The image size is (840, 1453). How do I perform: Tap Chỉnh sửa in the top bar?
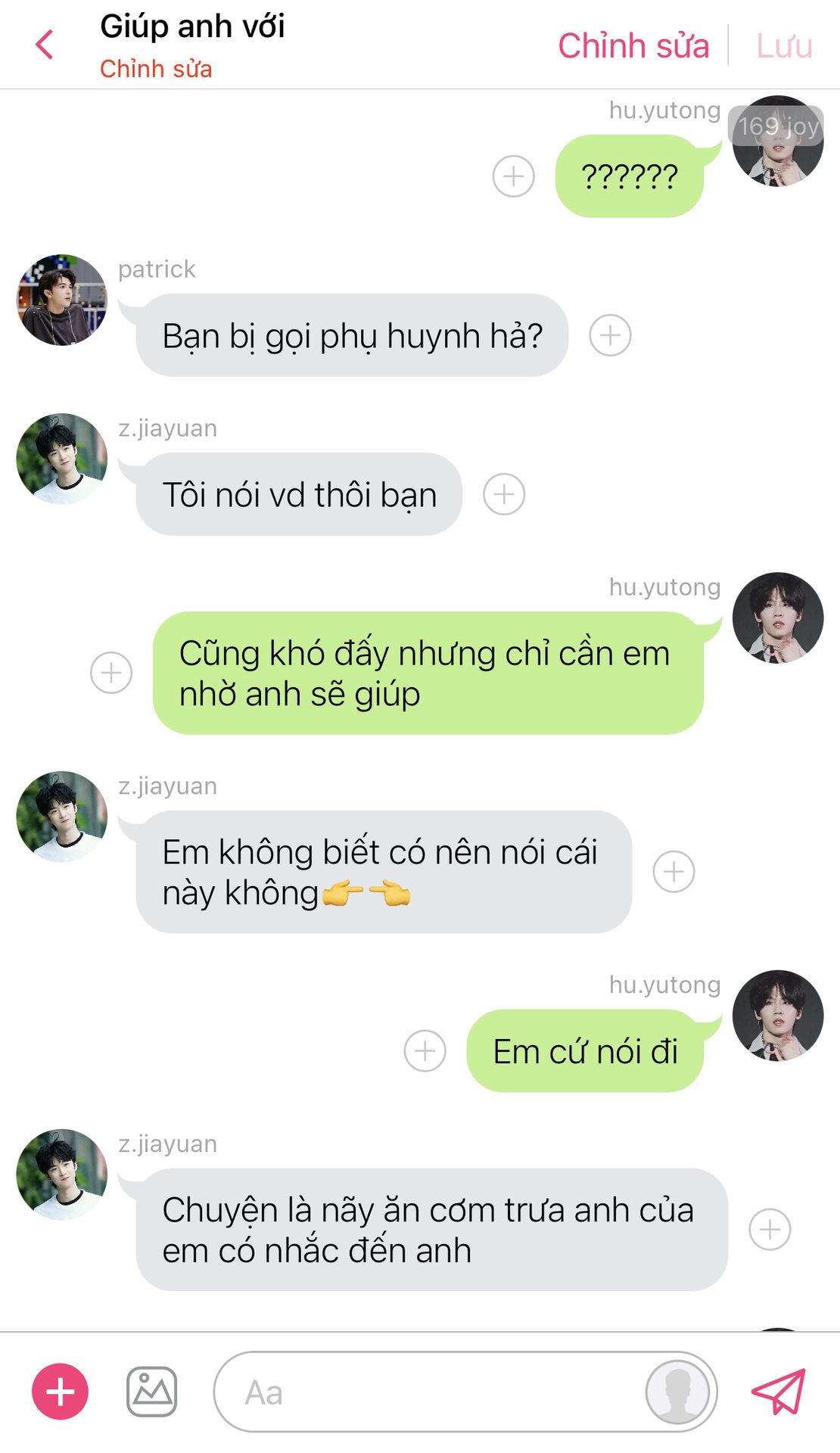click(633, 45)
